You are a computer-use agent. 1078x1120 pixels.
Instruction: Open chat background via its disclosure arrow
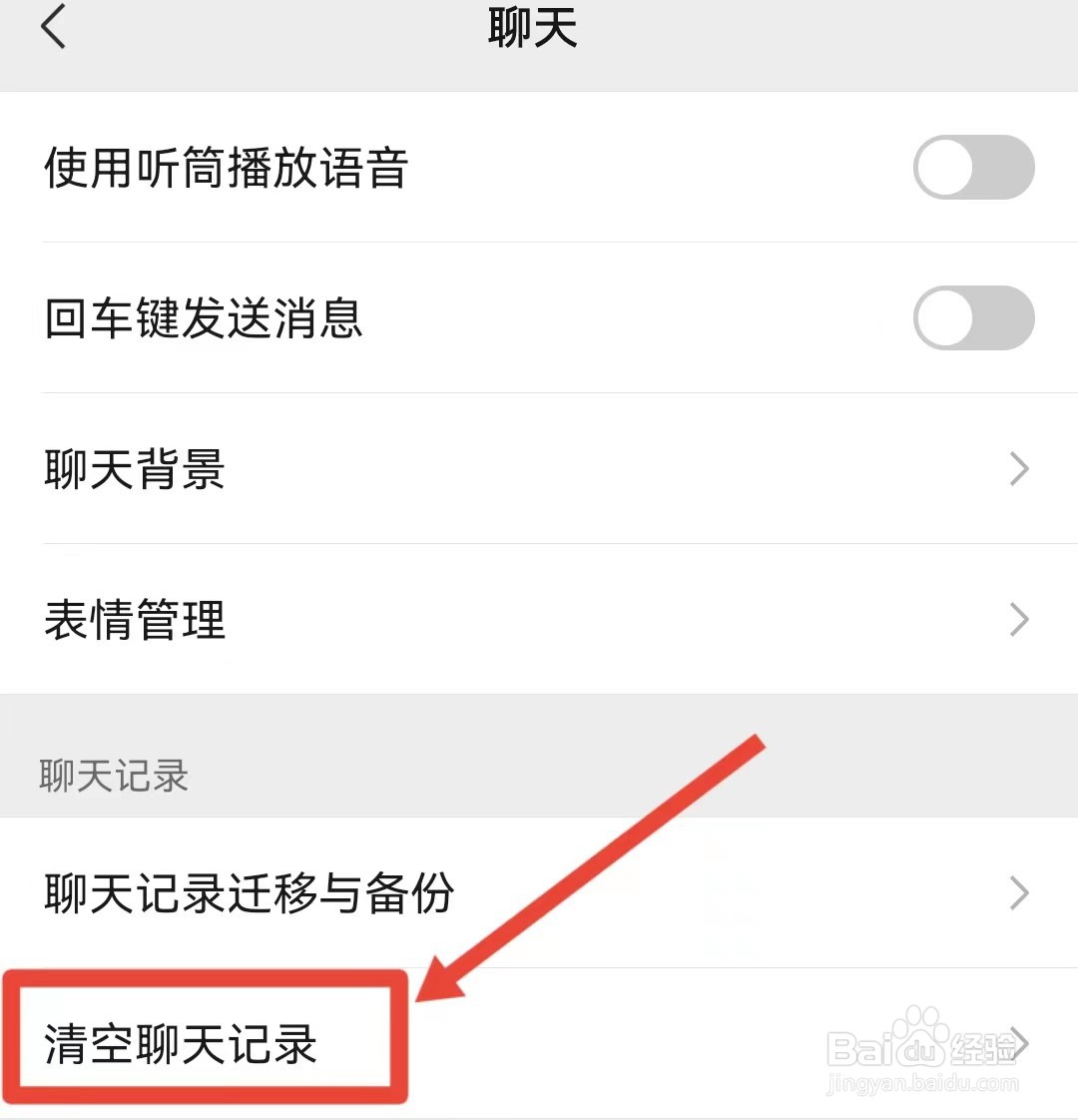click(1018, 469)
